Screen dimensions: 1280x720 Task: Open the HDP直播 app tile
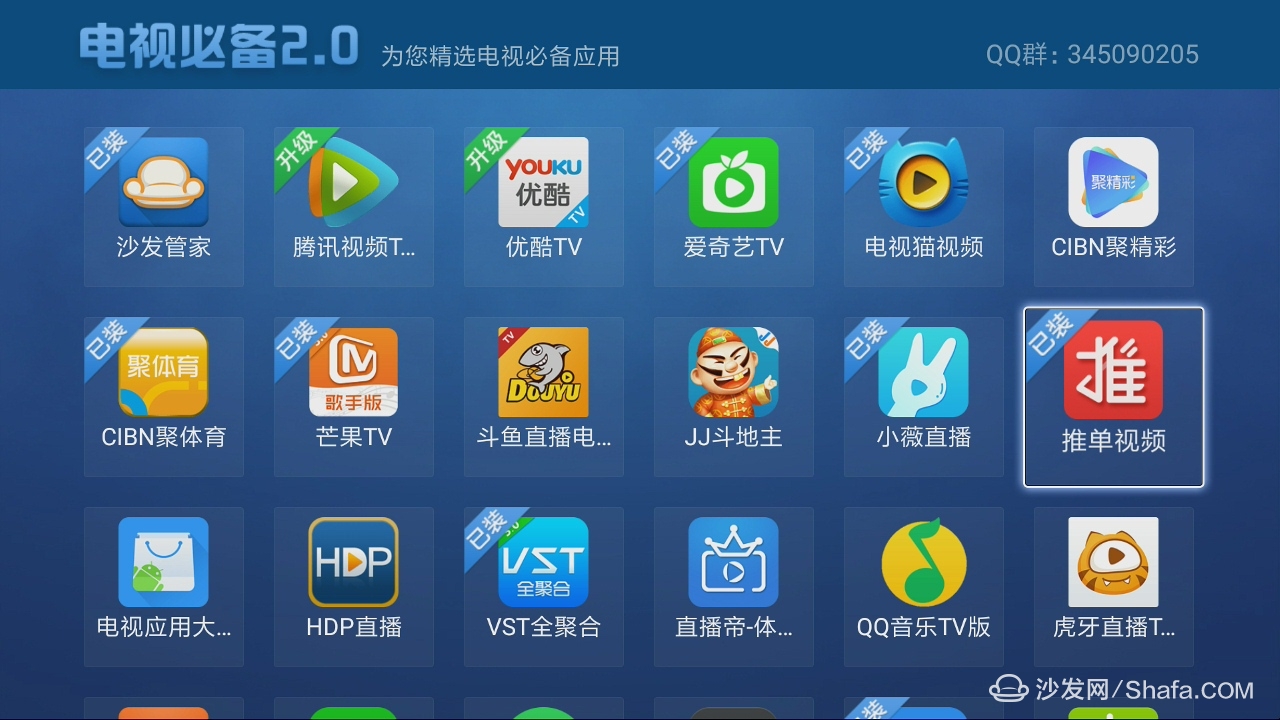pos(353,586)
